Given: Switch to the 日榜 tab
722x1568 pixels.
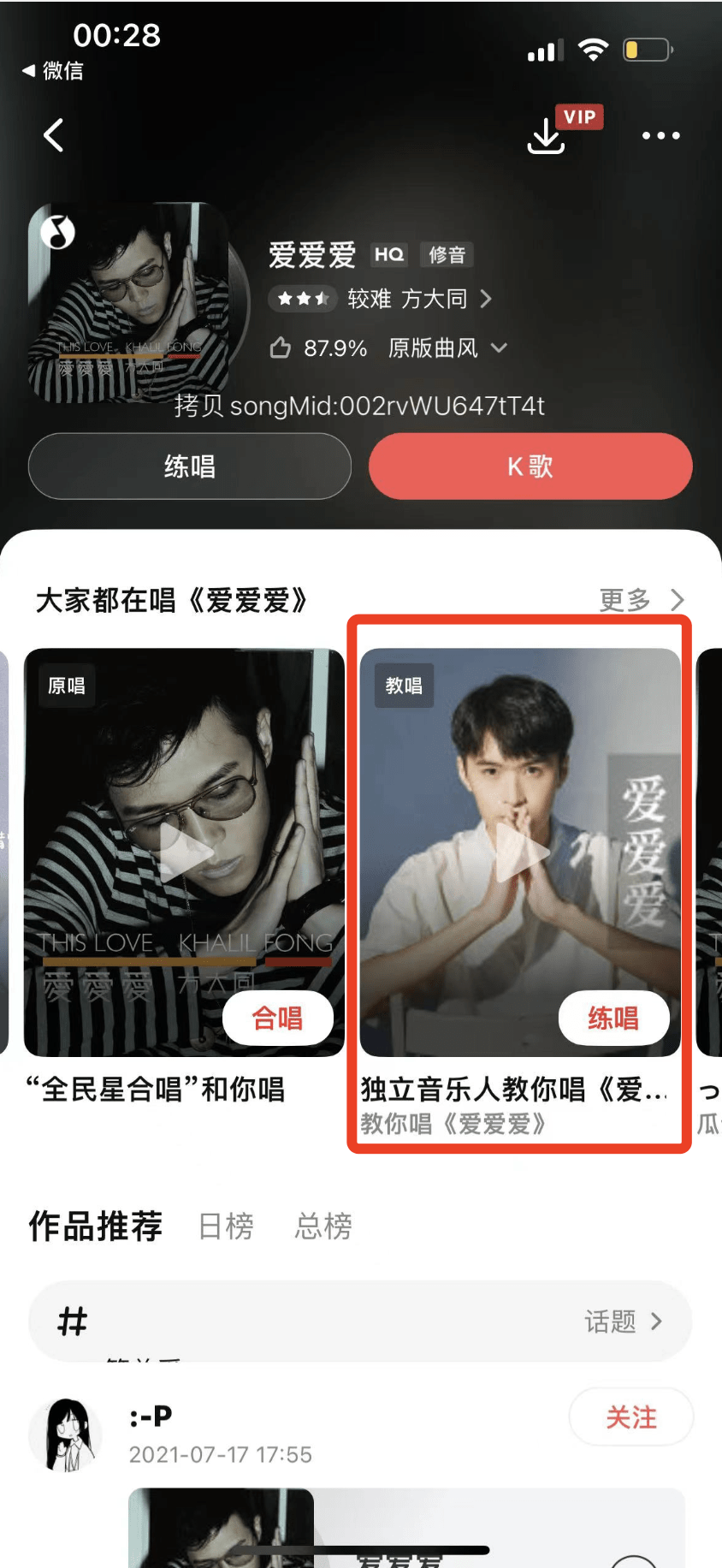Looking at the screenshot, I should point(226,1226).
